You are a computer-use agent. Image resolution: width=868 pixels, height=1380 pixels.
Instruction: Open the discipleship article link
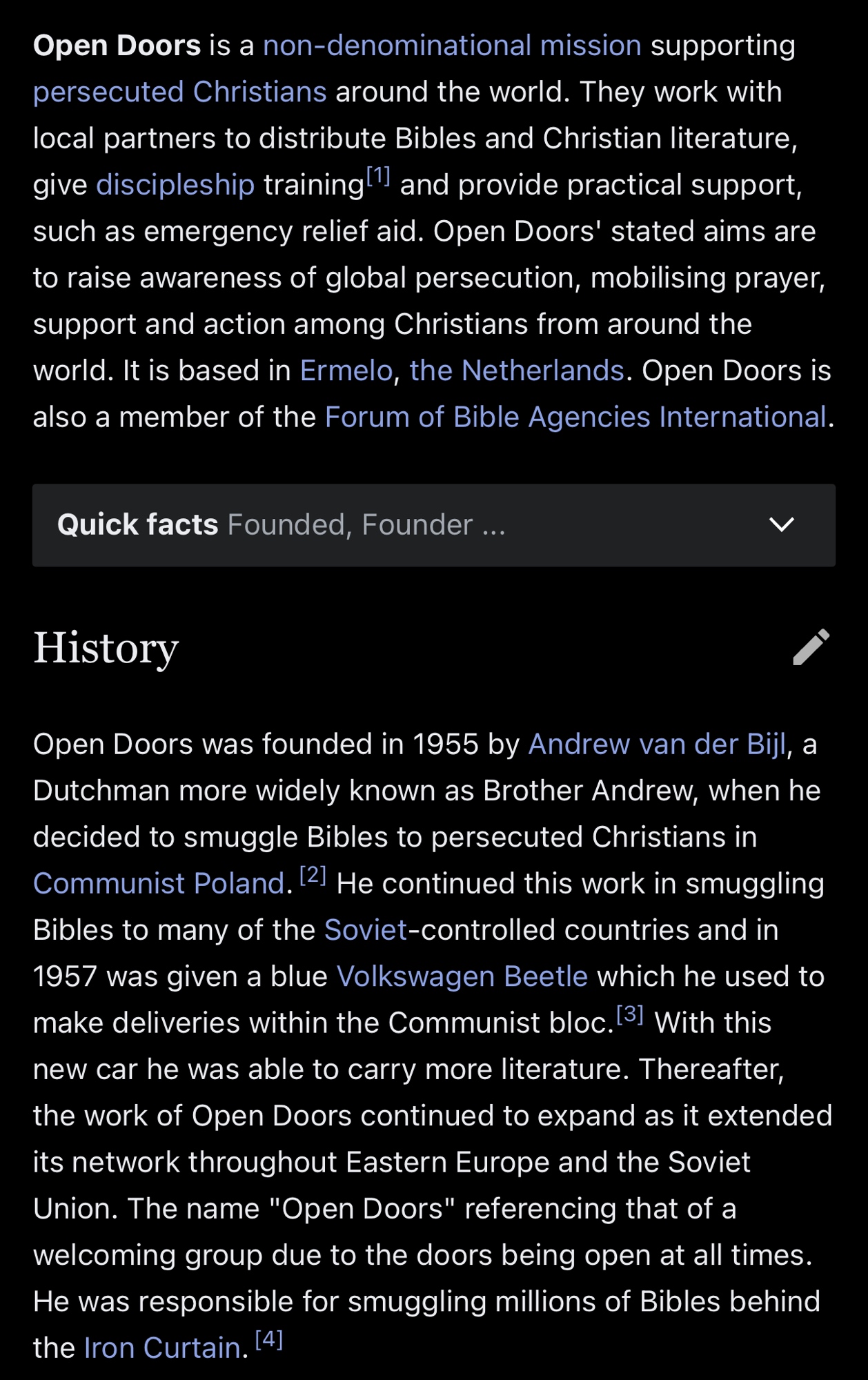coord(175,185)
